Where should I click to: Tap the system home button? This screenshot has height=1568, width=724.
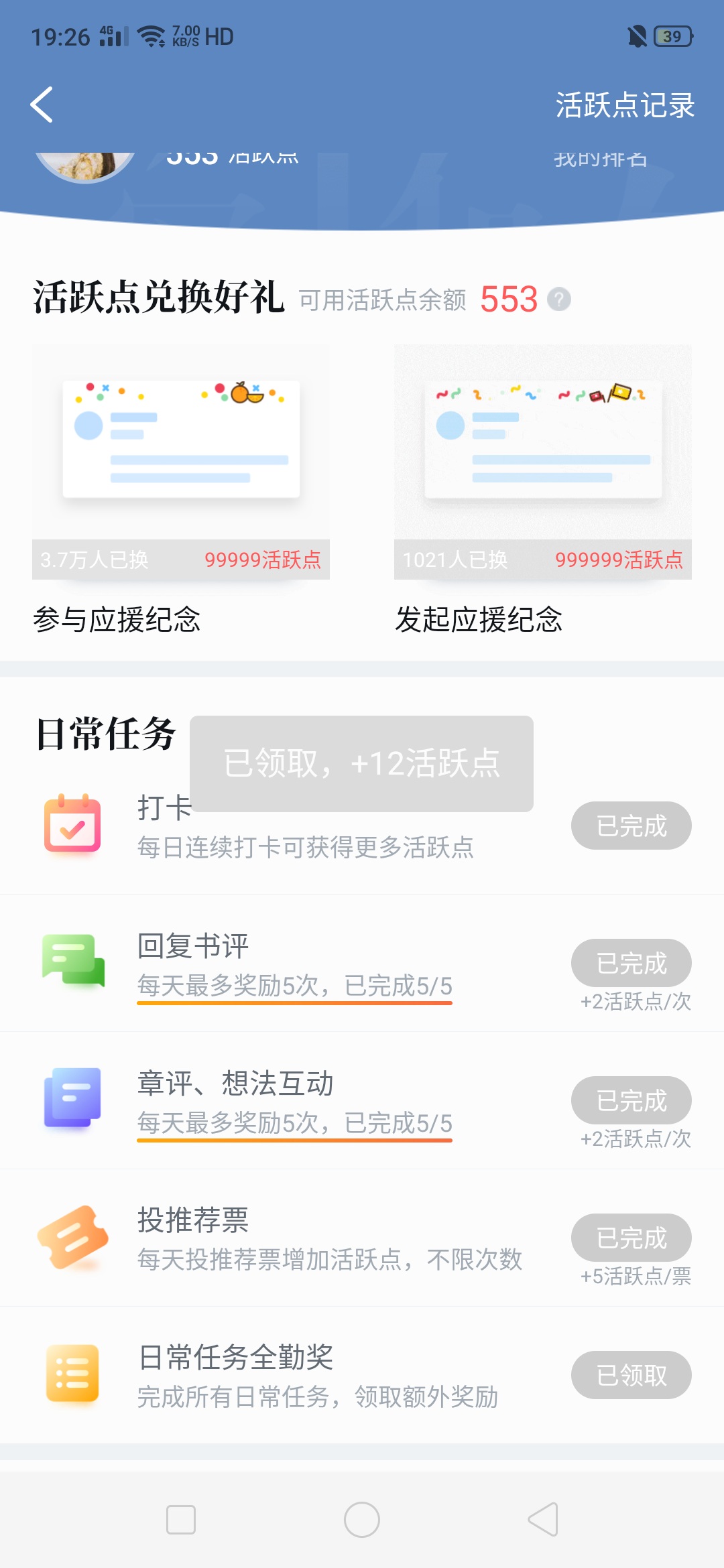pos(362,1520)
